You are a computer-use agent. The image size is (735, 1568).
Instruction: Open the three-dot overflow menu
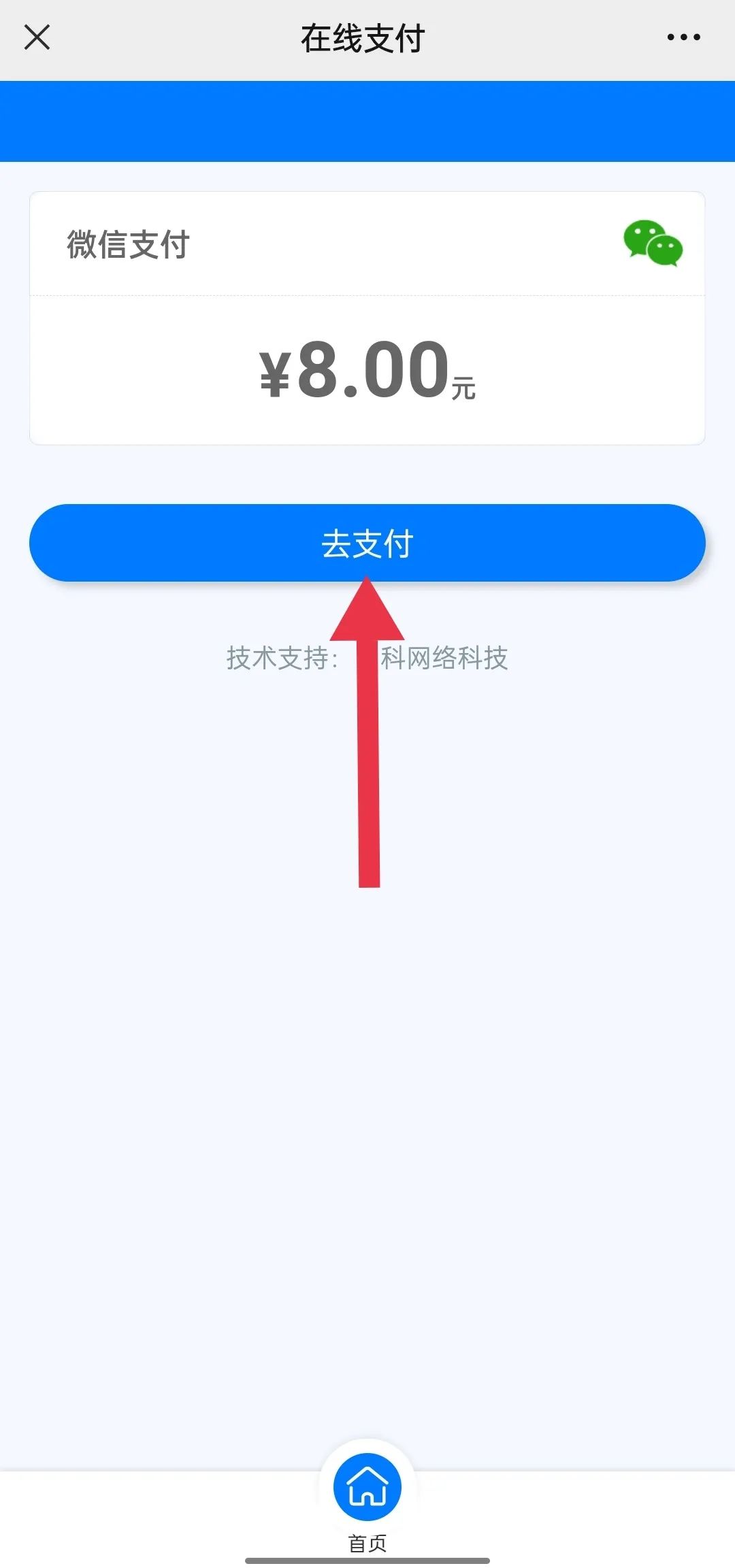(x=683, y=37)
